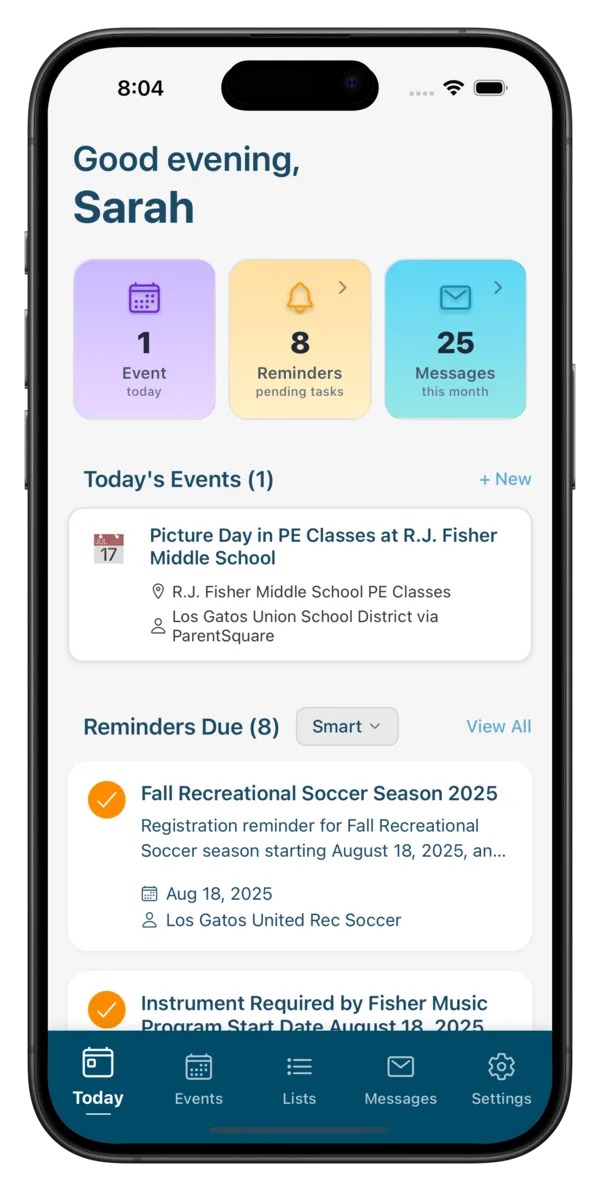Open Fall Recreational Soccer Season 2025 reminder
Viewport: 600px width, 1191px height.
tap(319, 855)
